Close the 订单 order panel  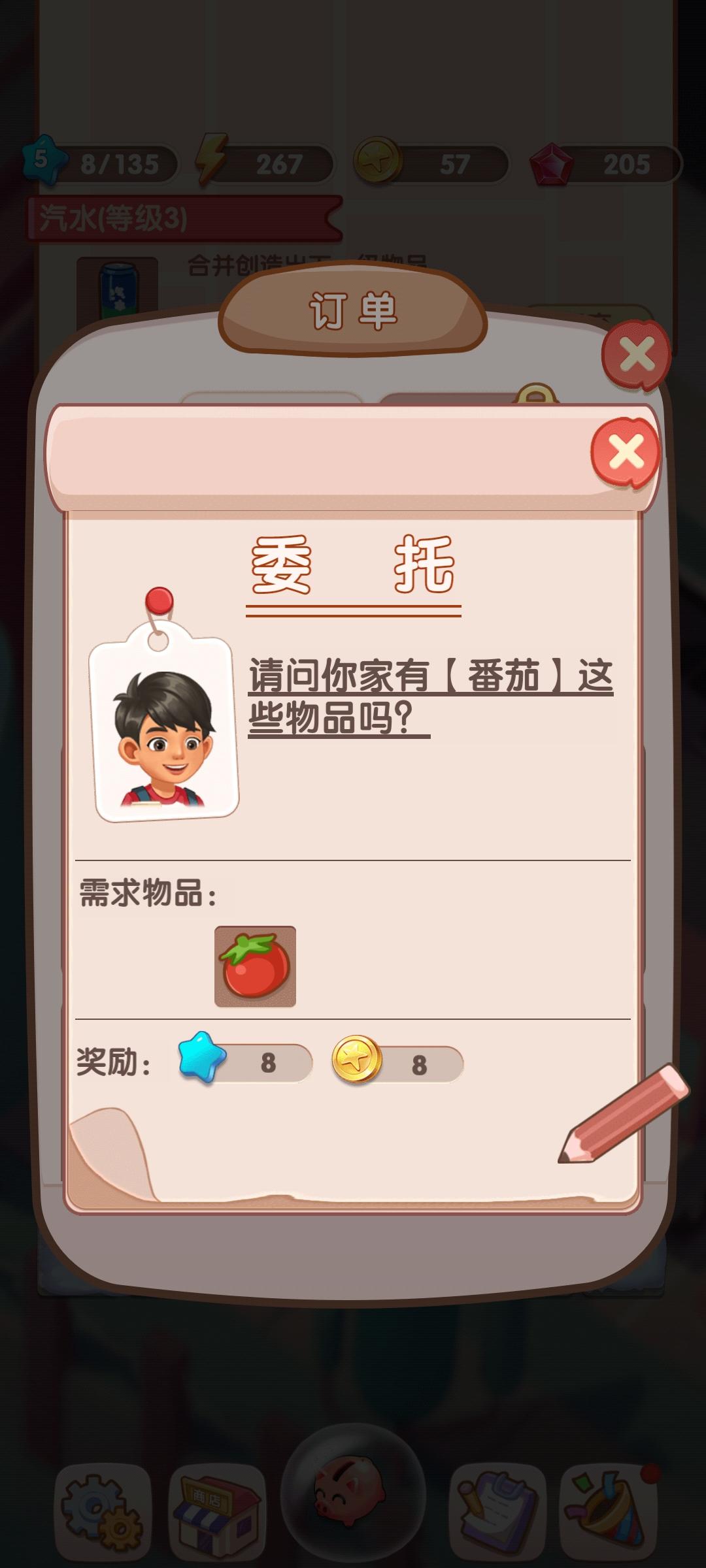pos(636,356)
